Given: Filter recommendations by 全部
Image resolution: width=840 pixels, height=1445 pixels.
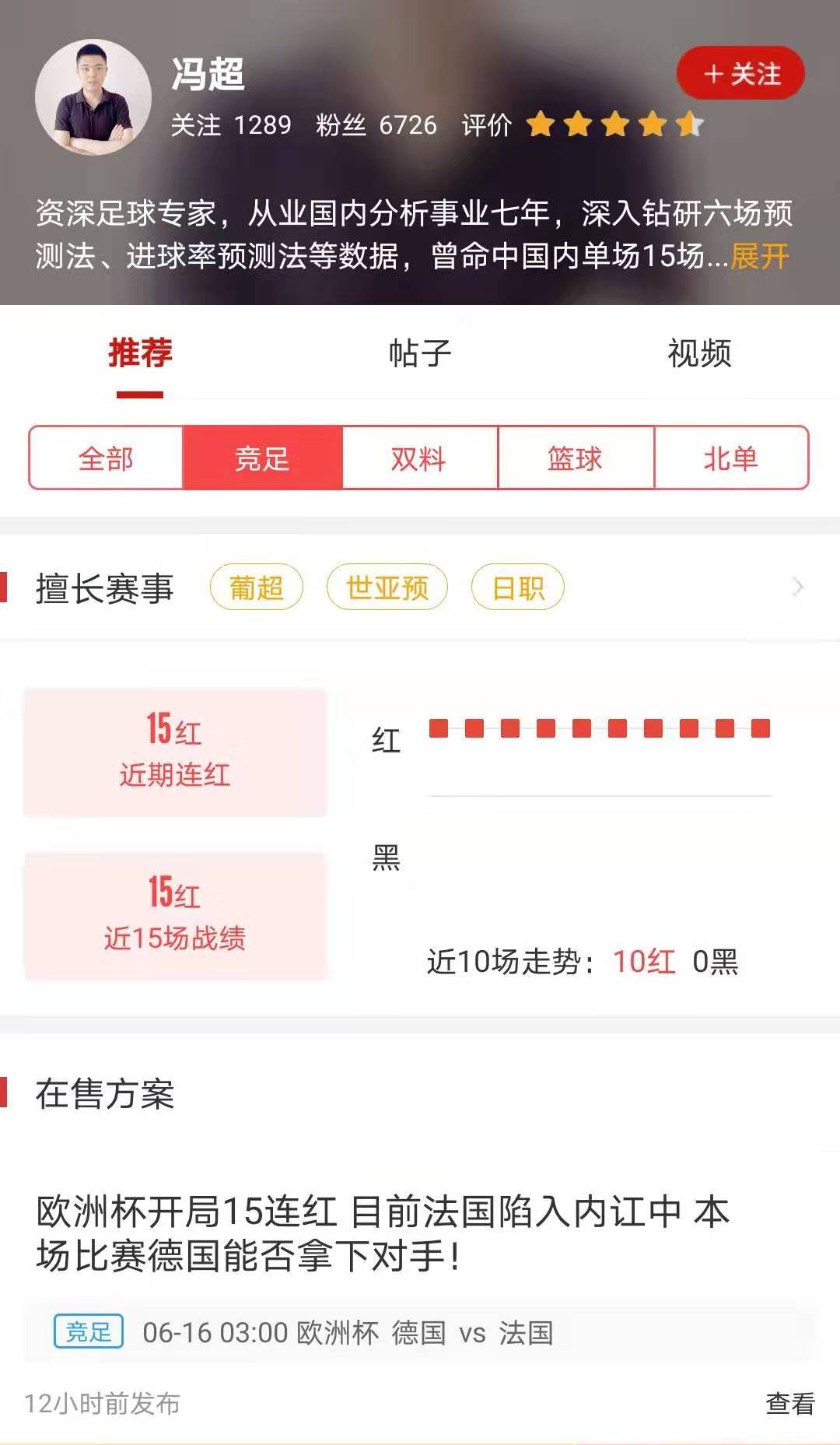Looking at the screenshot, I should click(106, 458).
